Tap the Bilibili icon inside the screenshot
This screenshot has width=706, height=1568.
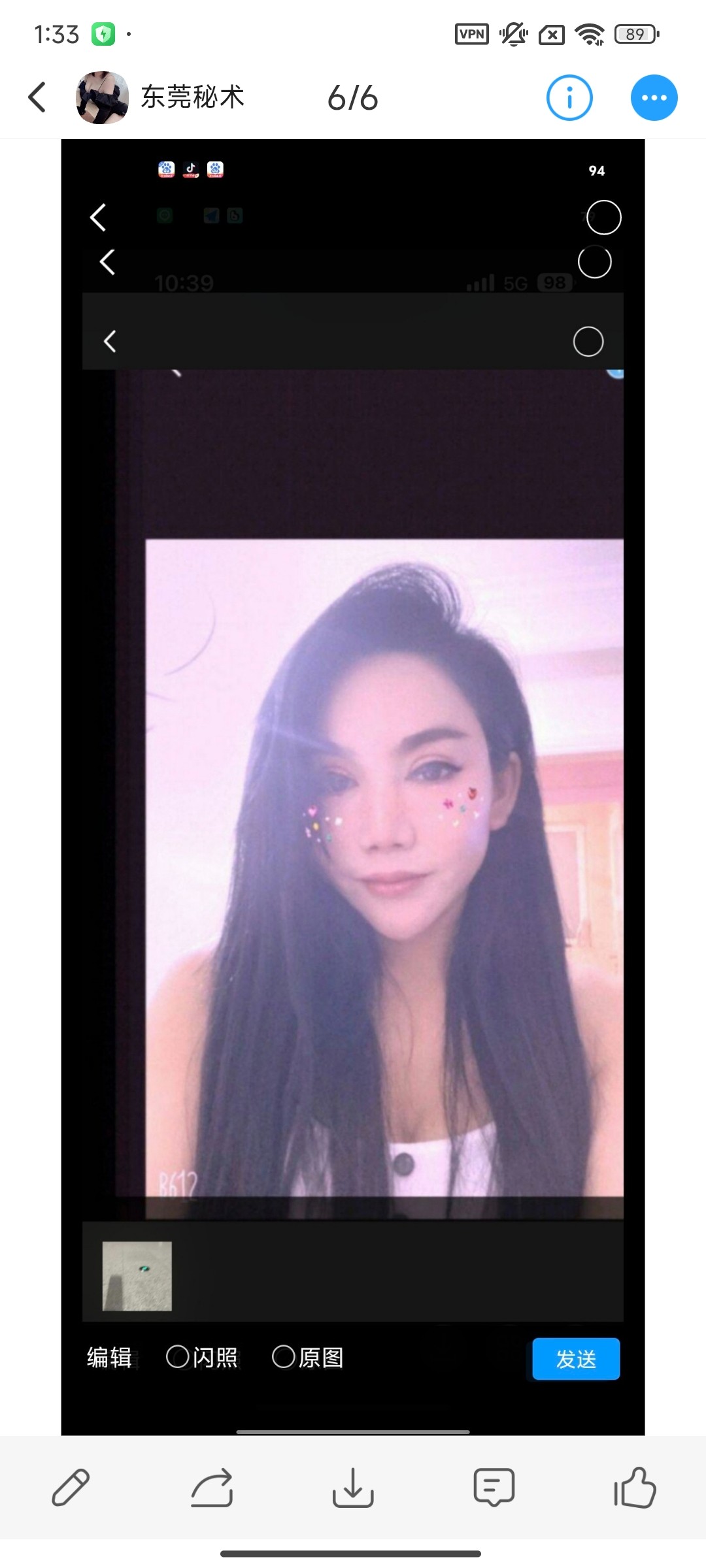(235, 216)
